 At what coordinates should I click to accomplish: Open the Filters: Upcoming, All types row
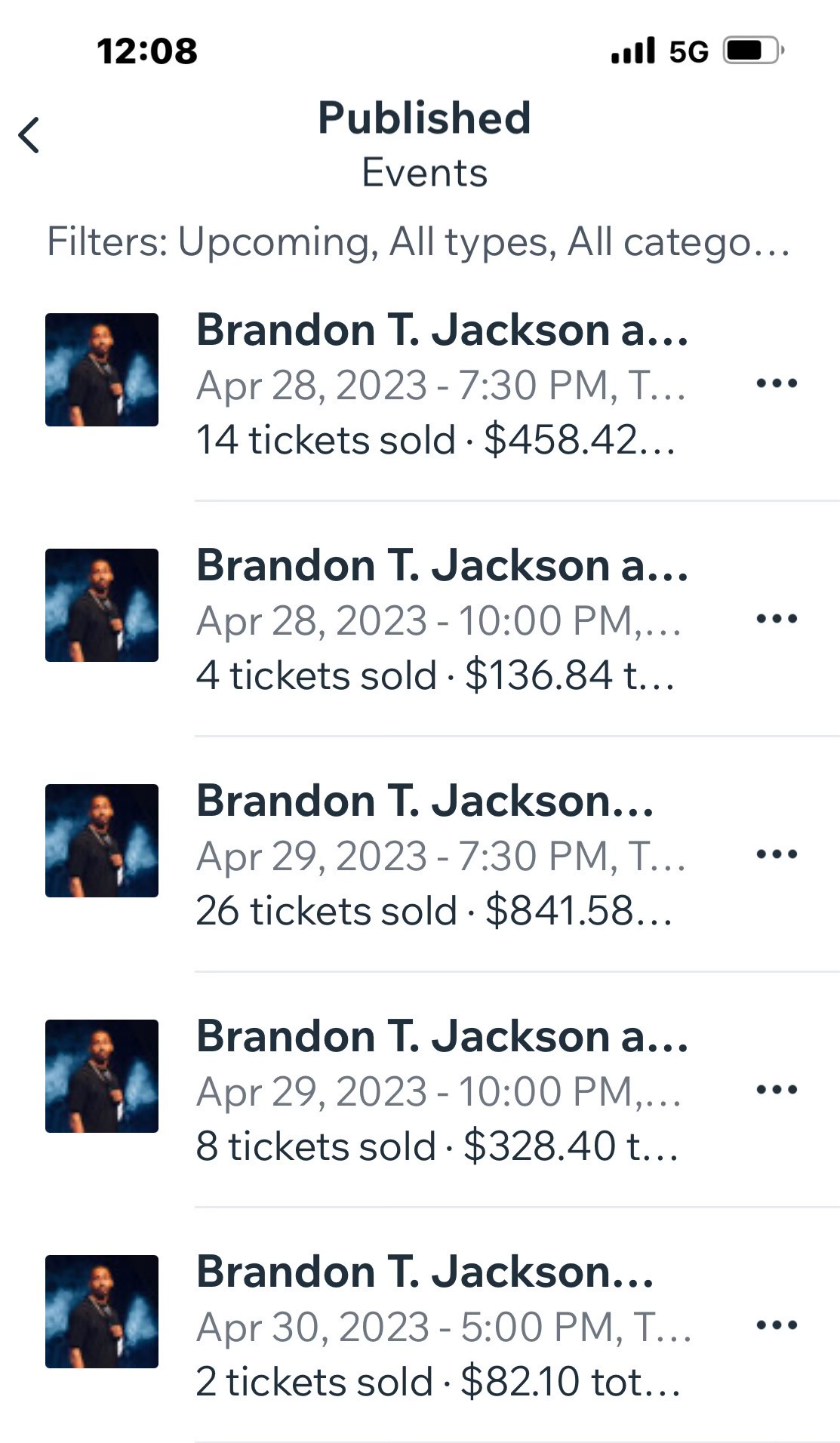419,242
